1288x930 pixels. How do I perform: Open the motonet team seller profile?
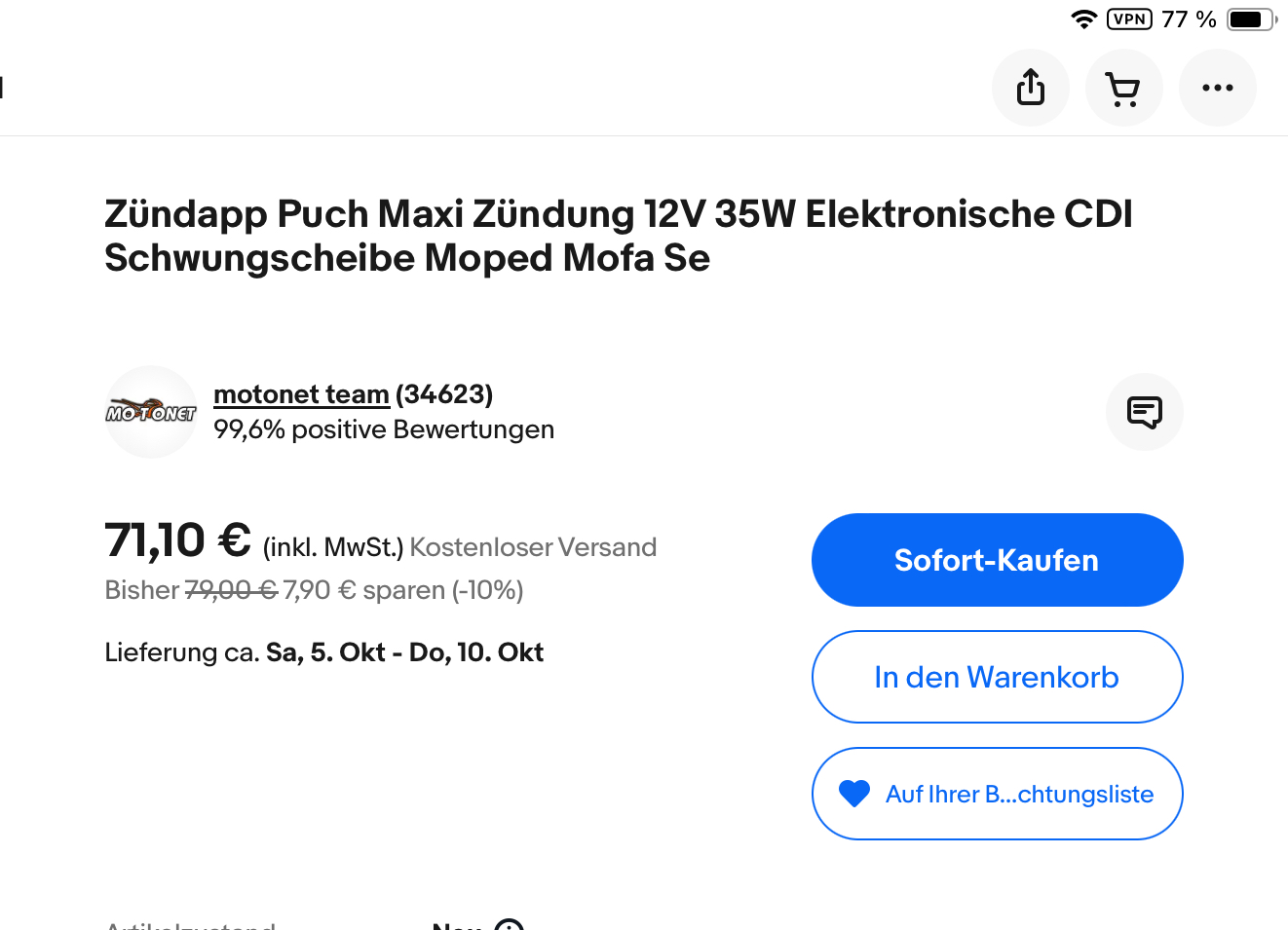pyautogui.click(x=301, y=394)
